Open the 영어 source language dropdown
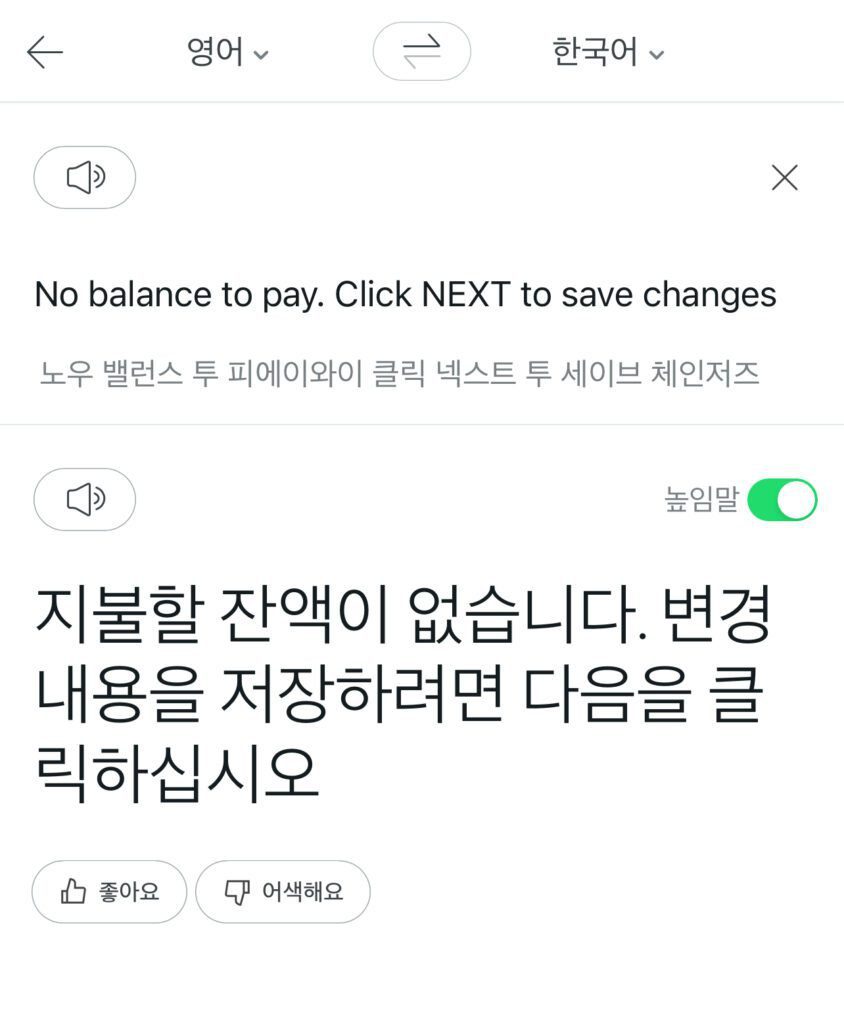 228,53
